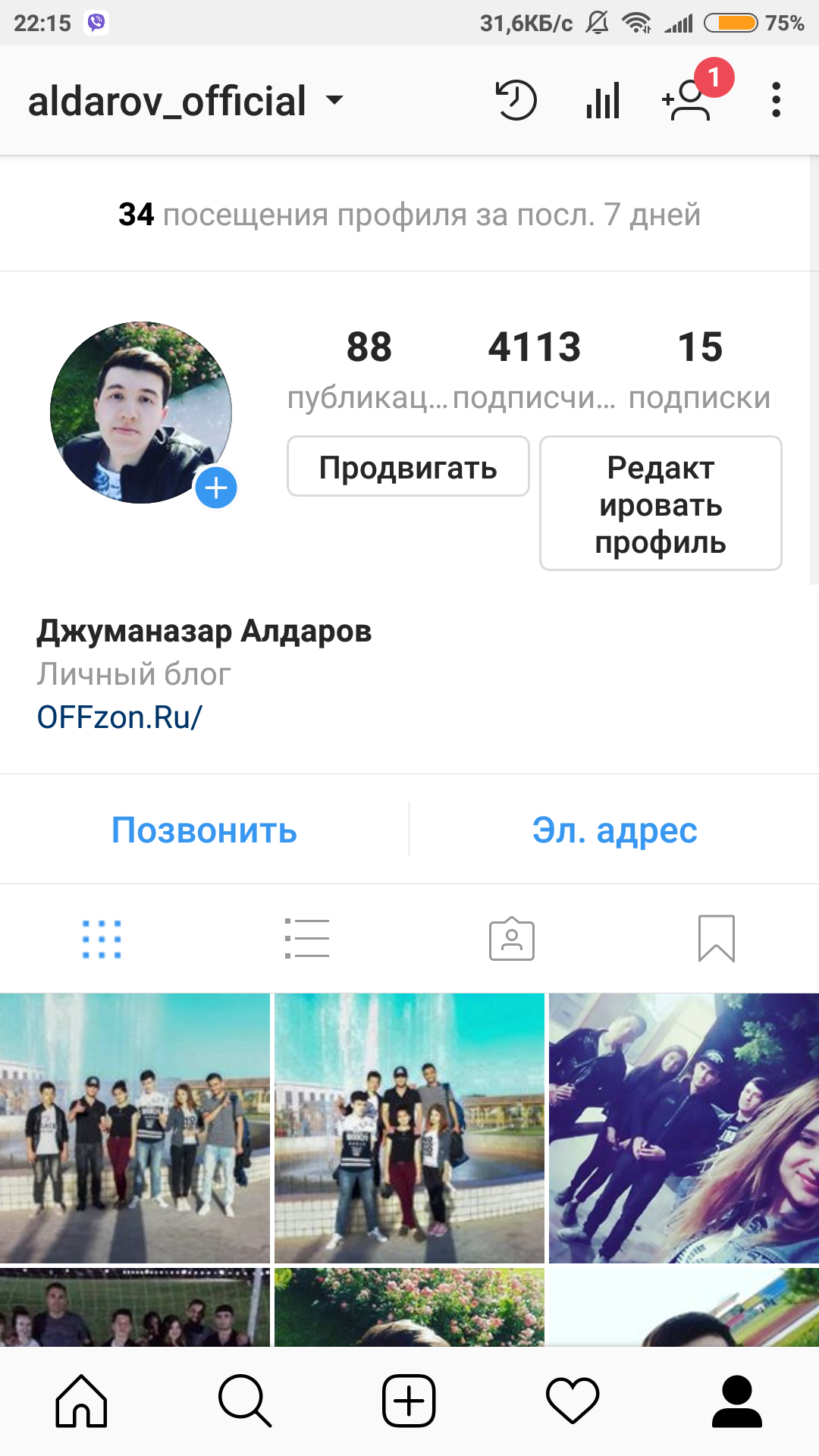This screenshot has height=1456, width=819.
Task: Open the search explore tab
Action: (x=245, y=1401)
